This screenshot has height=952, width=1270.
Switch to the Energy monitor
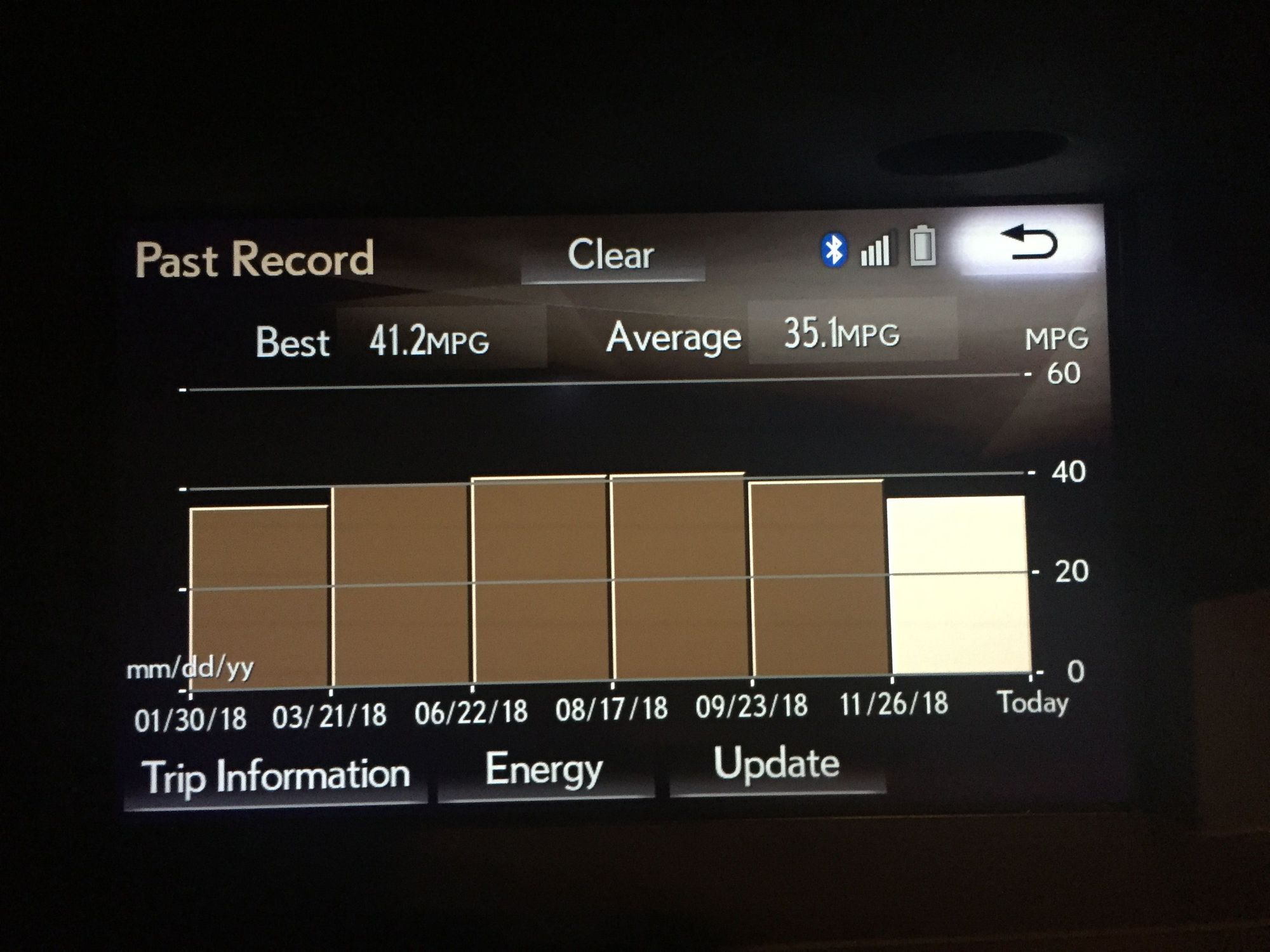(544, 770)
